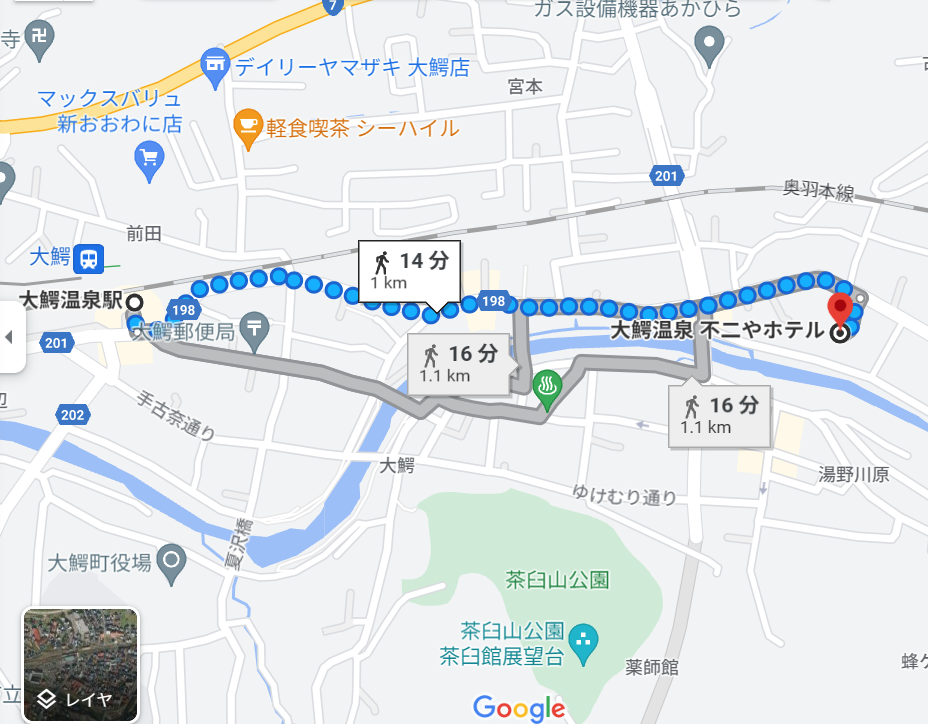Open the 軽食喫茶 シーハイル cafe marker

click(247, 127)
